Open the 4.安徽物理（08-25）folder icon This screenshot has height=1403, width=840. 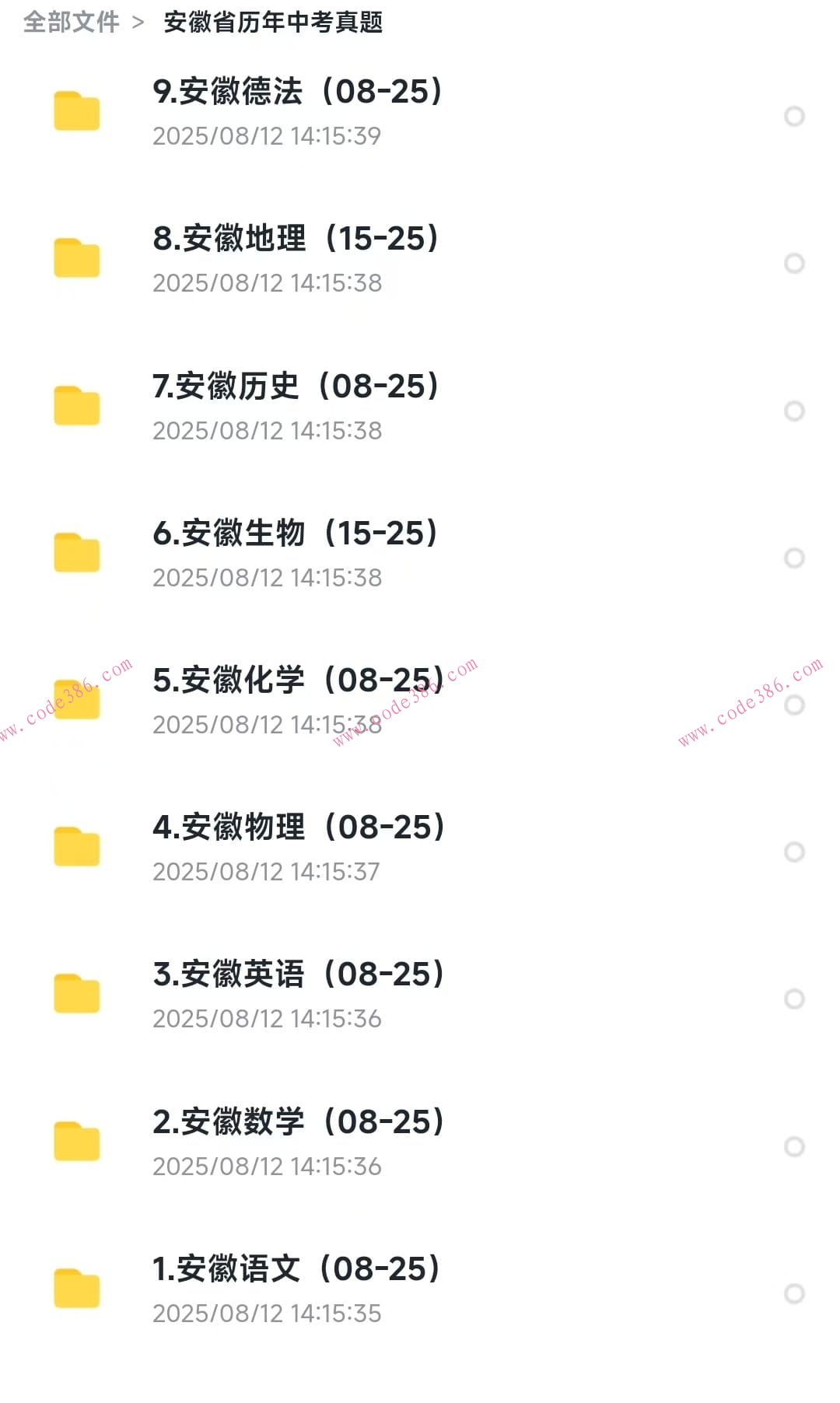pyautogui.click(x=77, y=845)
